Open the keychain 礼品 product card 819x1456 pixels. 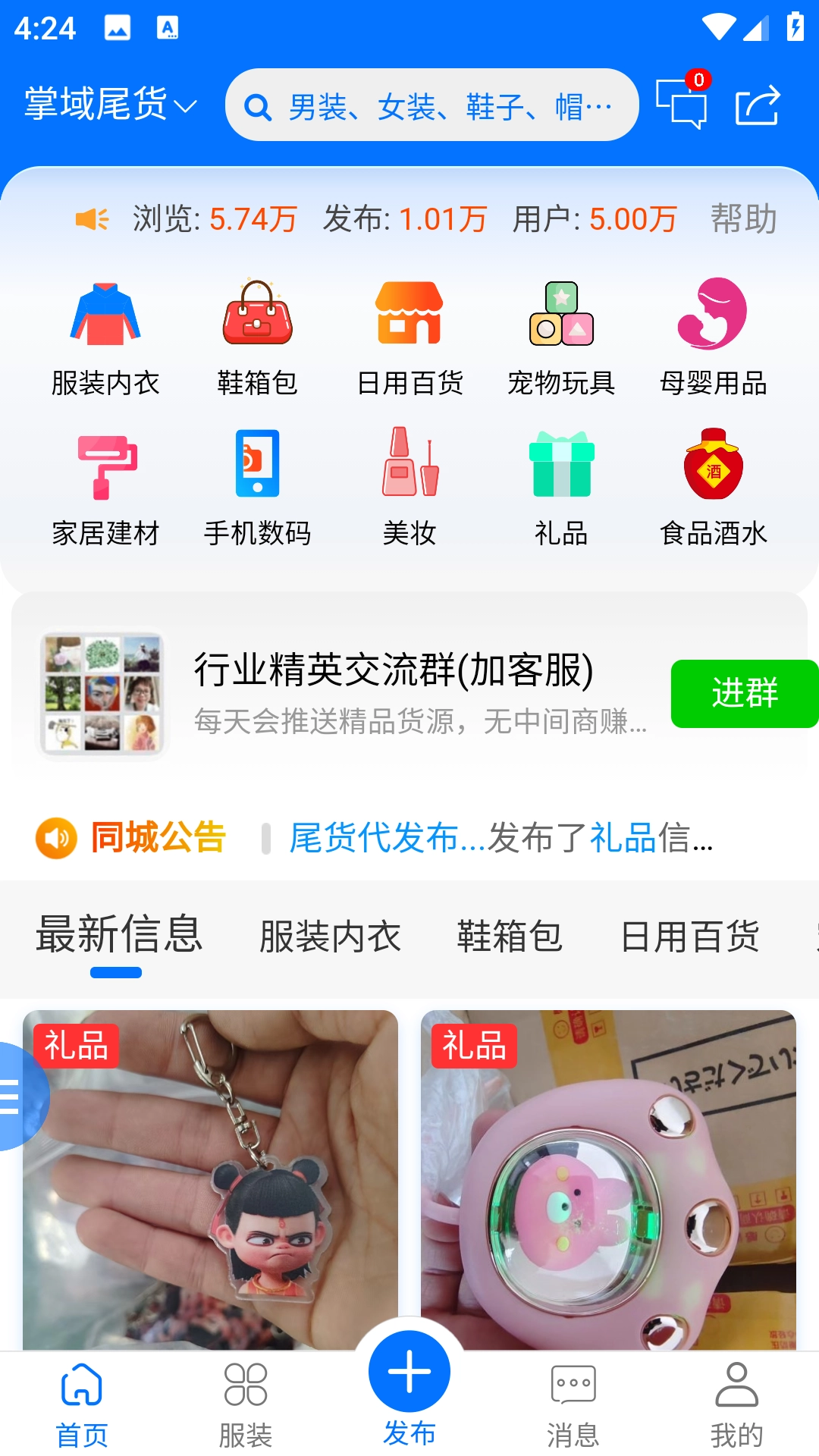(210, 1180)
